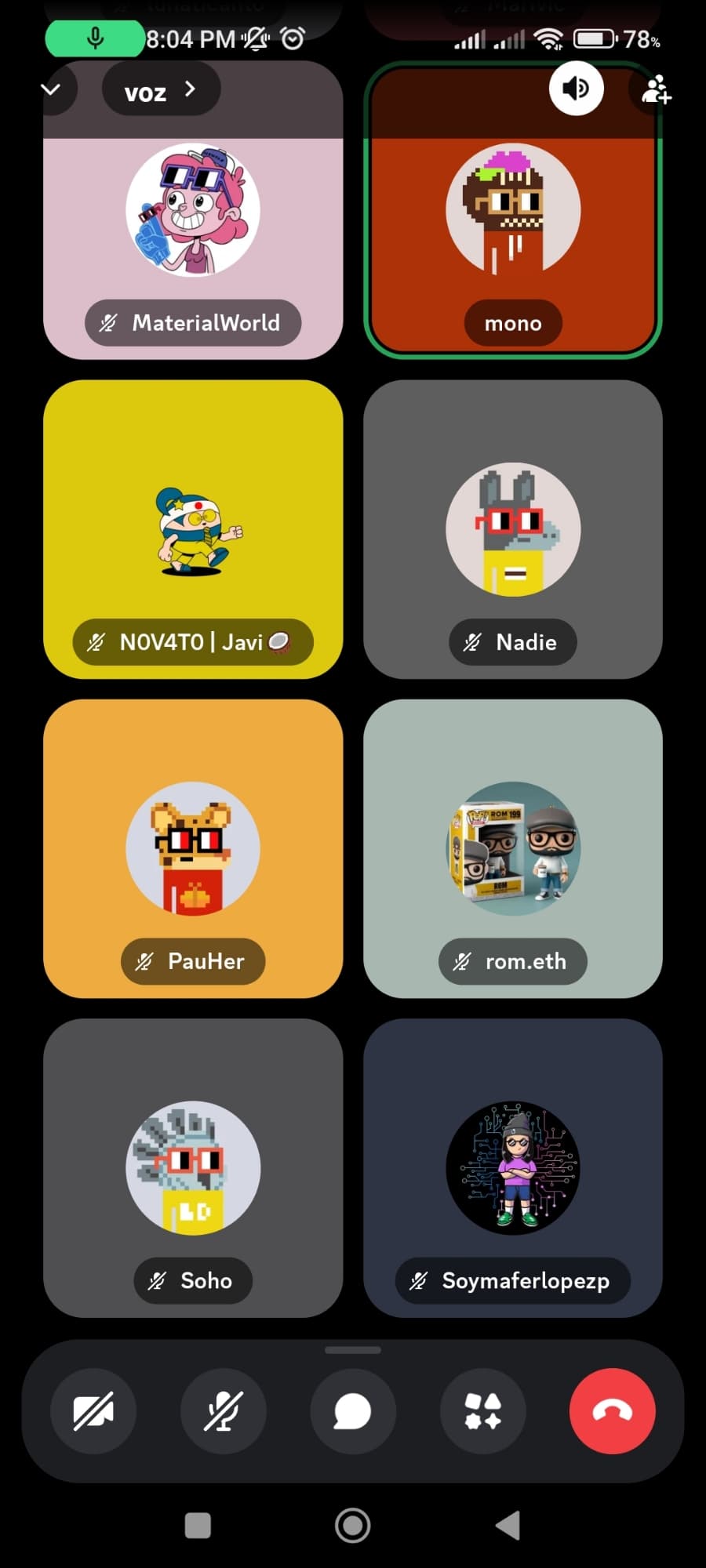Open recent apps using the square navigation key

pyautogui.click(x=197, y=1526)
